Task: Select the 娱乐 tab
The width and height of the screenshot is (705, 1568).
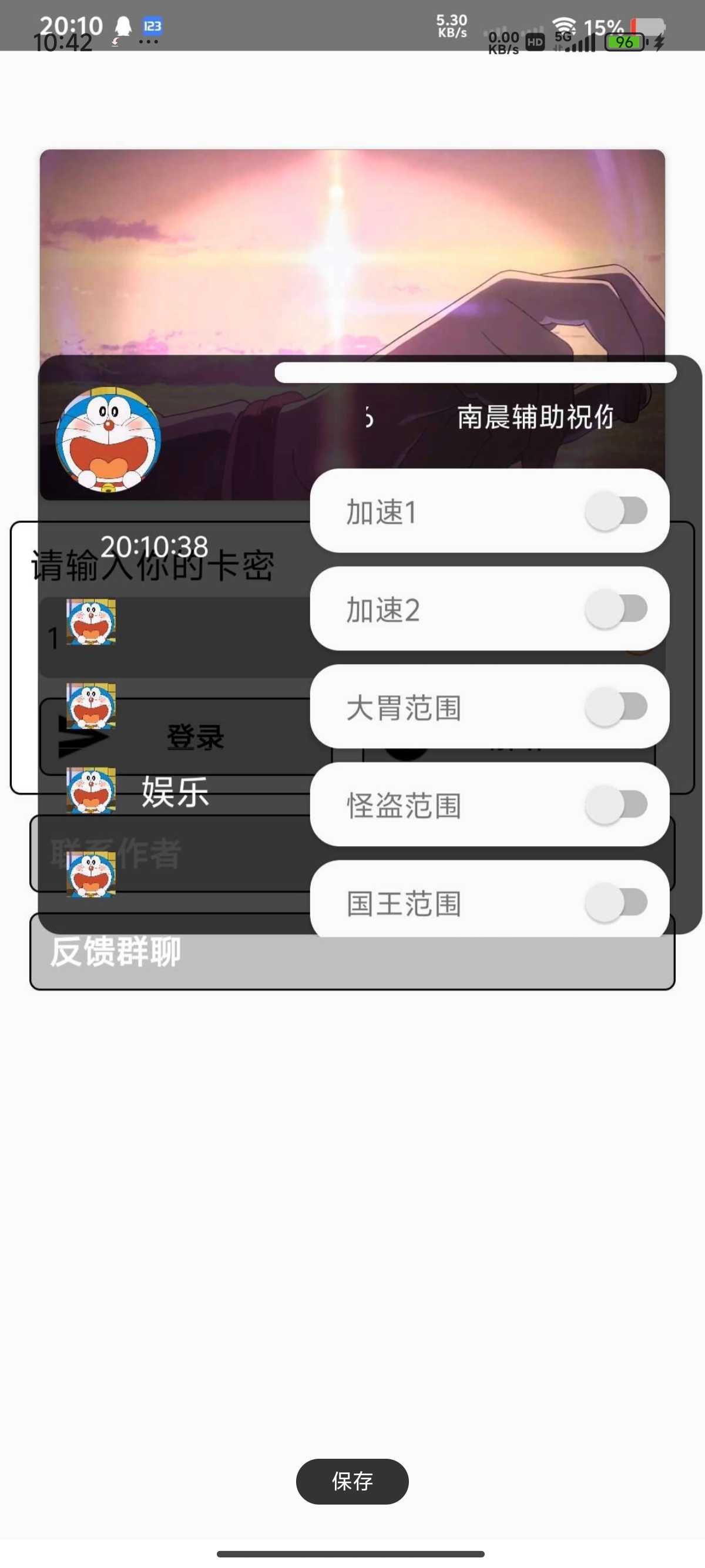Action: point(174,792)
